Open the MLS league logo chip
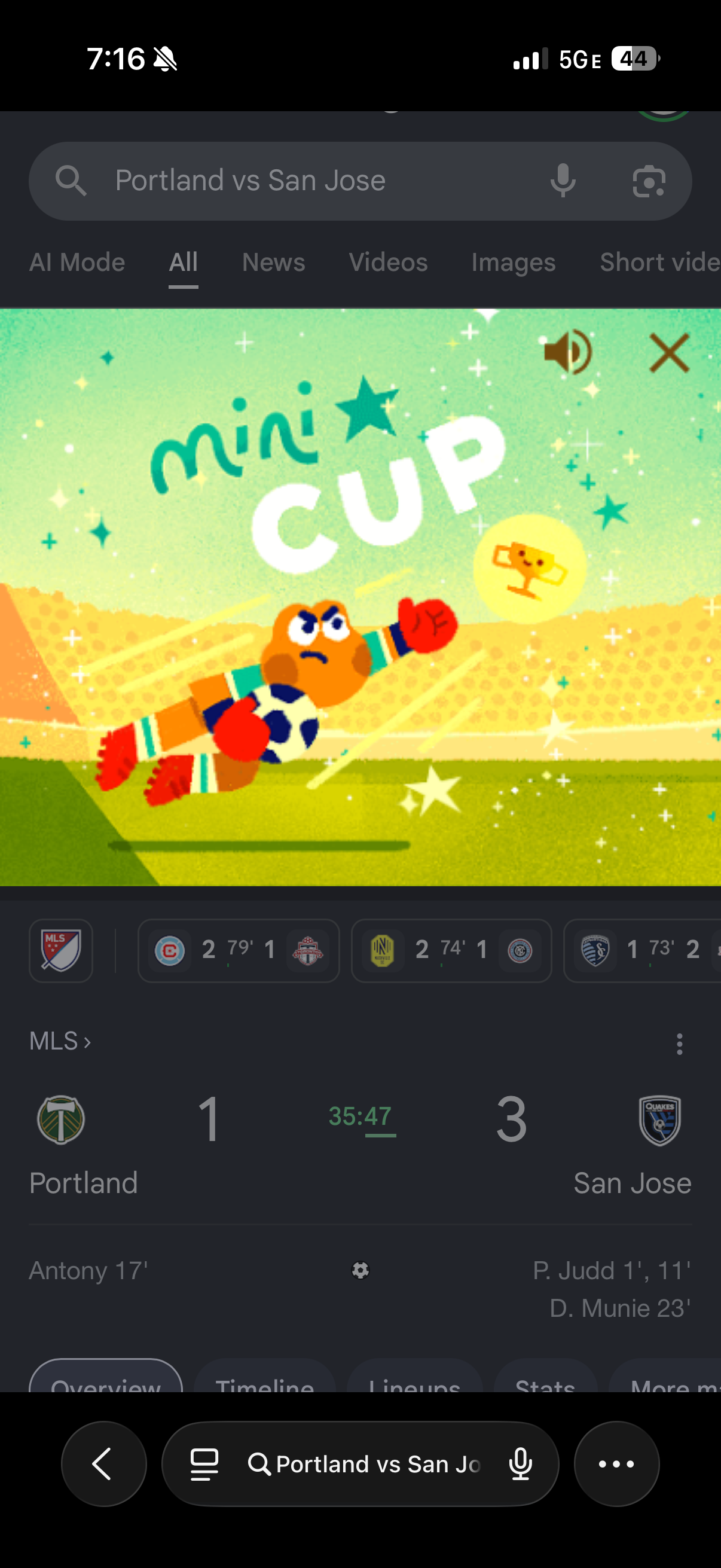 [61, 950]
